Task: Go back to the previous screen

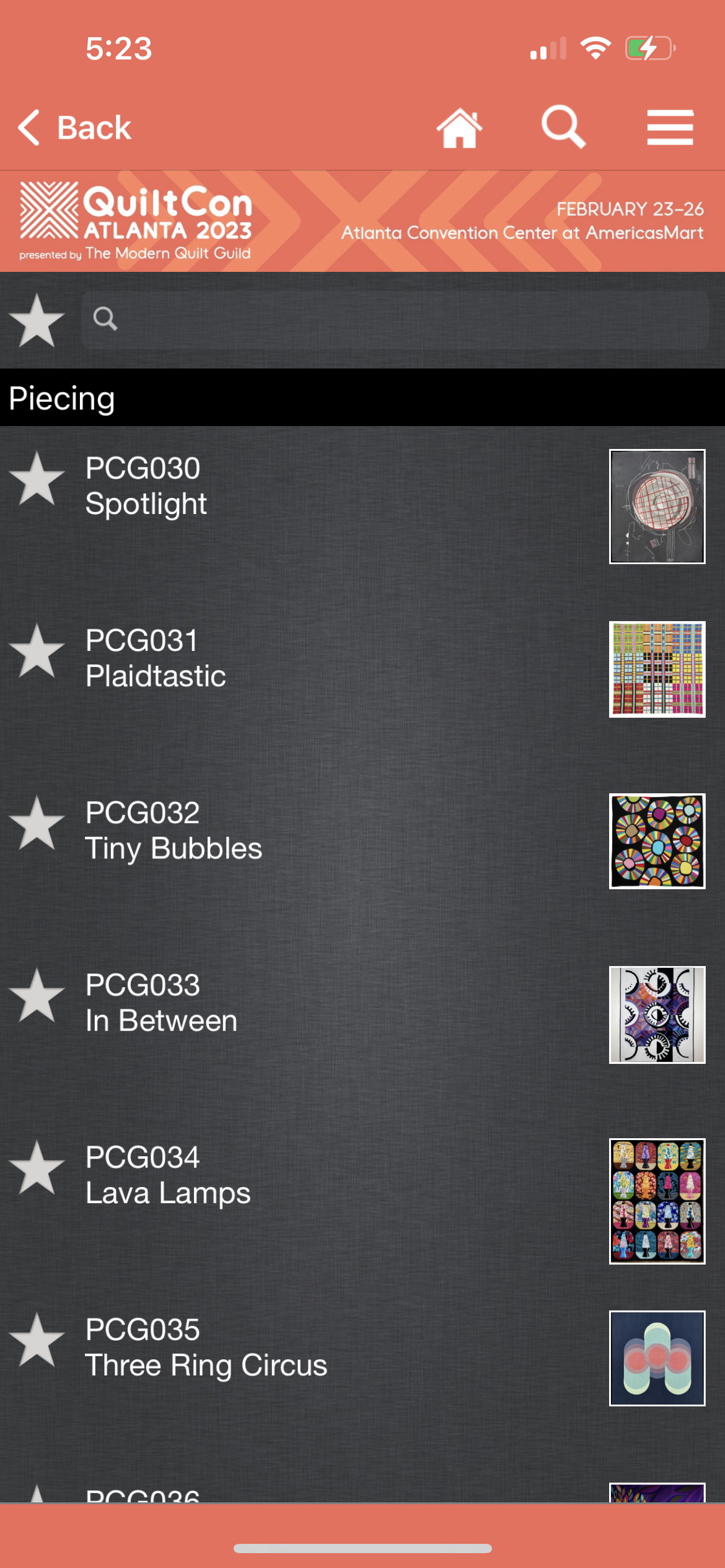Action: (x=74, y=128)
